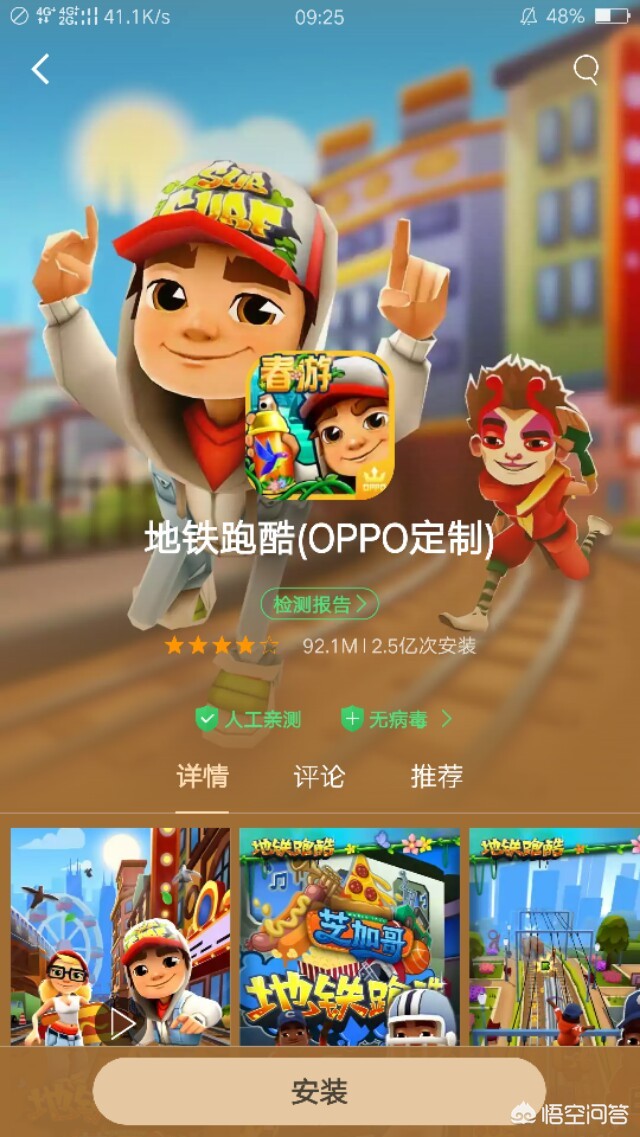Switch to the 评论 tab
The height and width of the screenshot is (1137, 640).
coord(319,777)
